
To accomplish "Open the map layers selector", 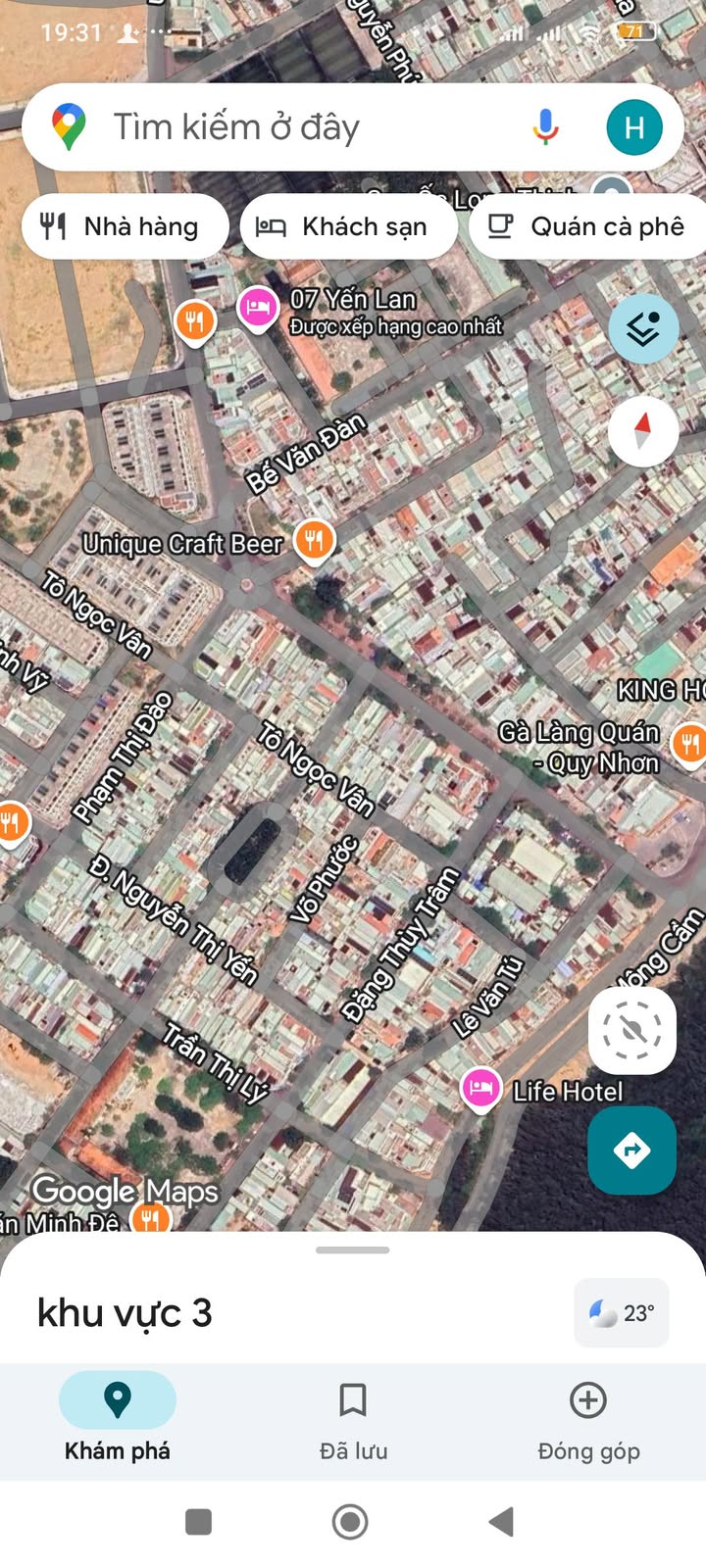I will tap(643, 329).
